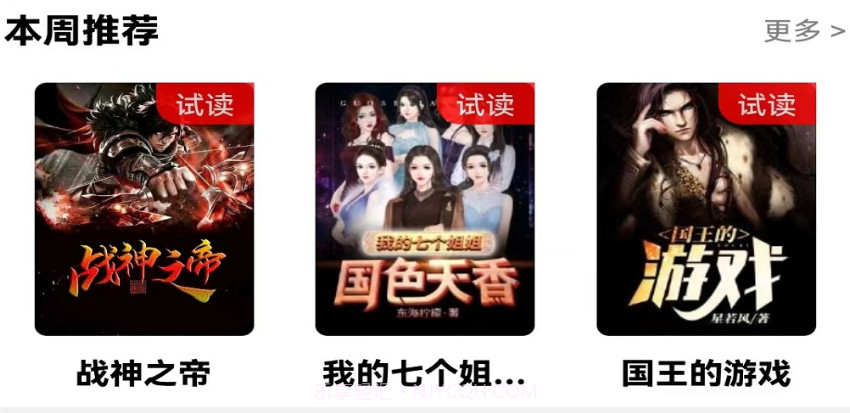Open the 我的七个姐姐 book cover
850x413 pixels.
[x=425, y=209]
